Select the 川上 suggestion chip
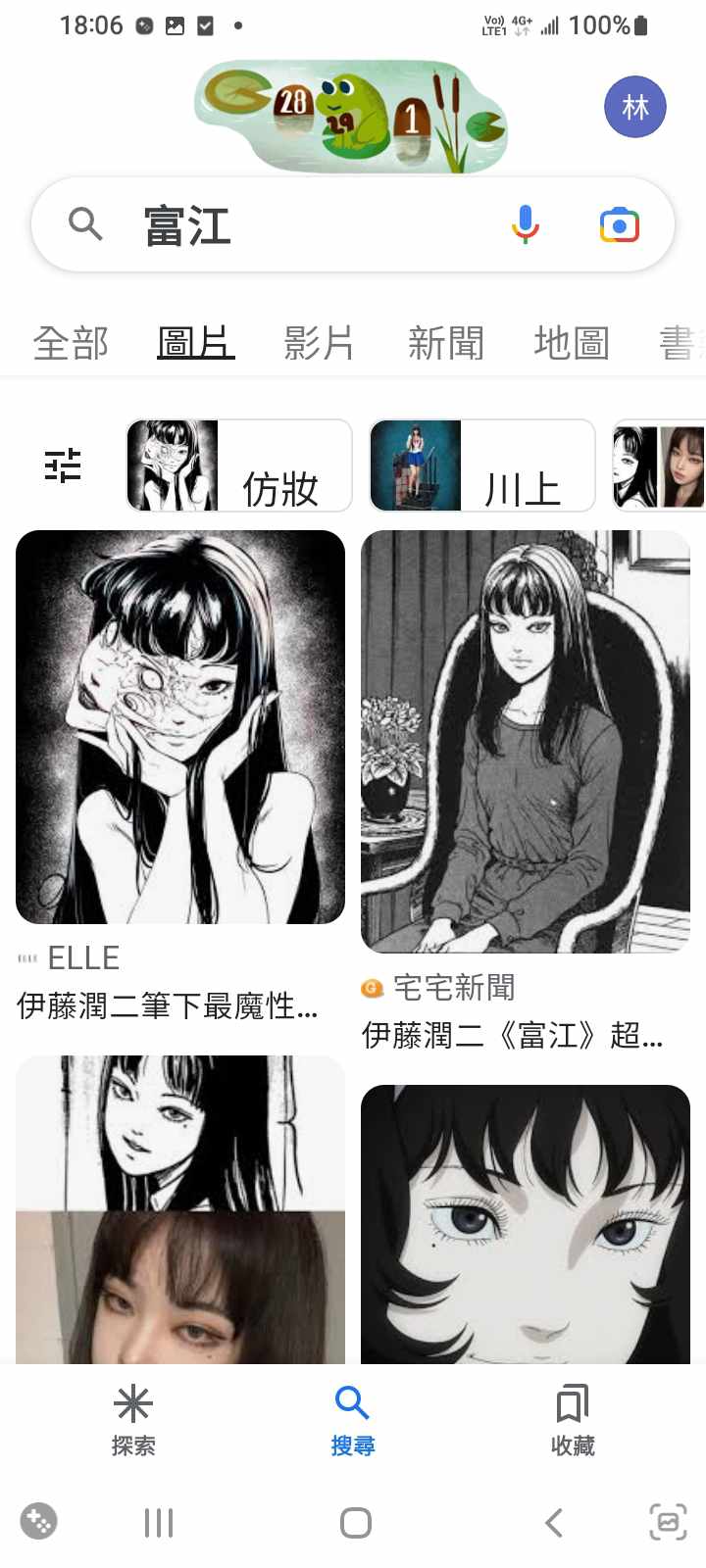 481,465
